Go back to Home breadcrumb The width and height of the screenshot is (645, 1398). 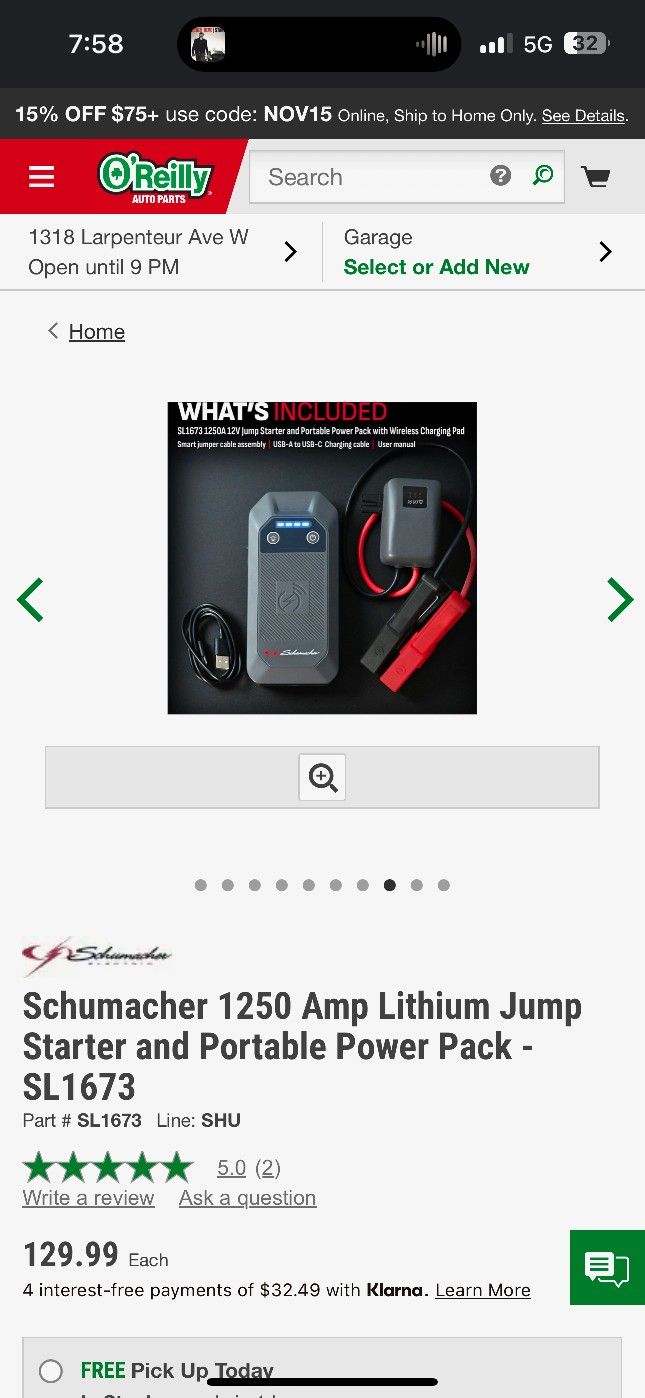click(x=96, y=332)
